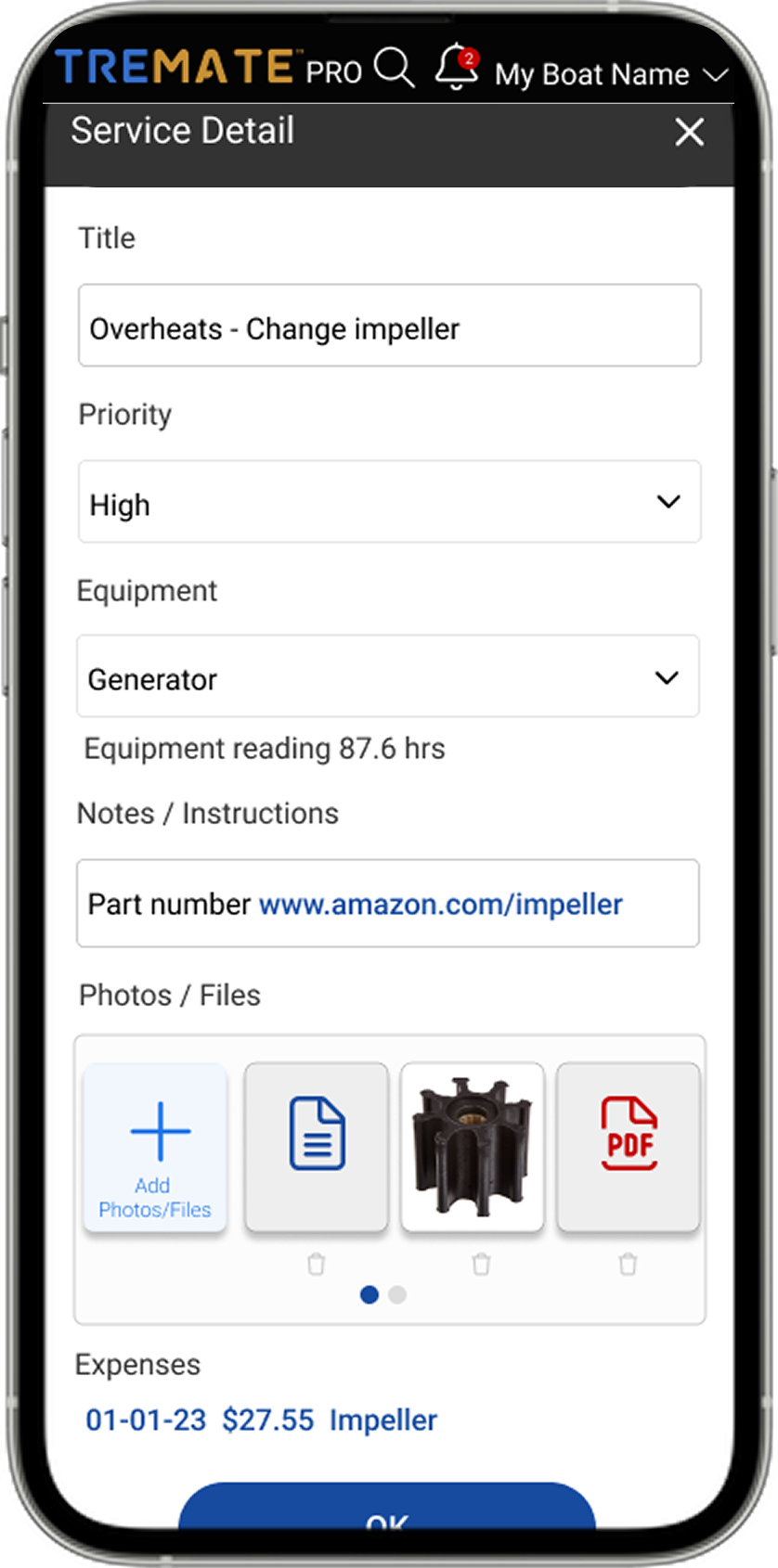778x1568 pixels.
Task: Open the notifications bell
Action: pos(456,68)
